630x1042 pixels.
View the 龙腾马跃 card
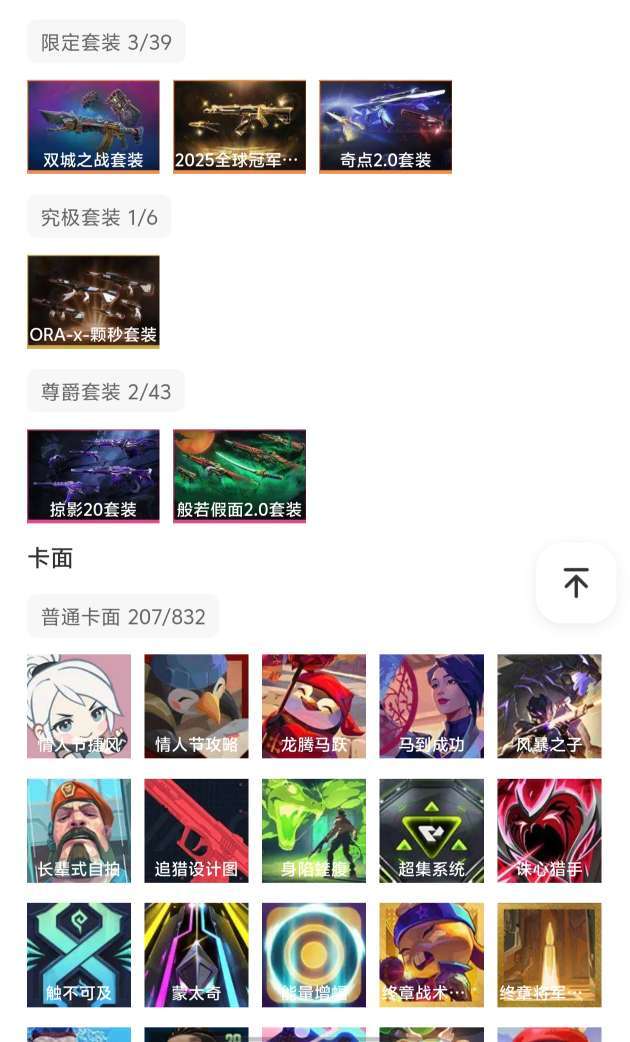tap(314, 706)
